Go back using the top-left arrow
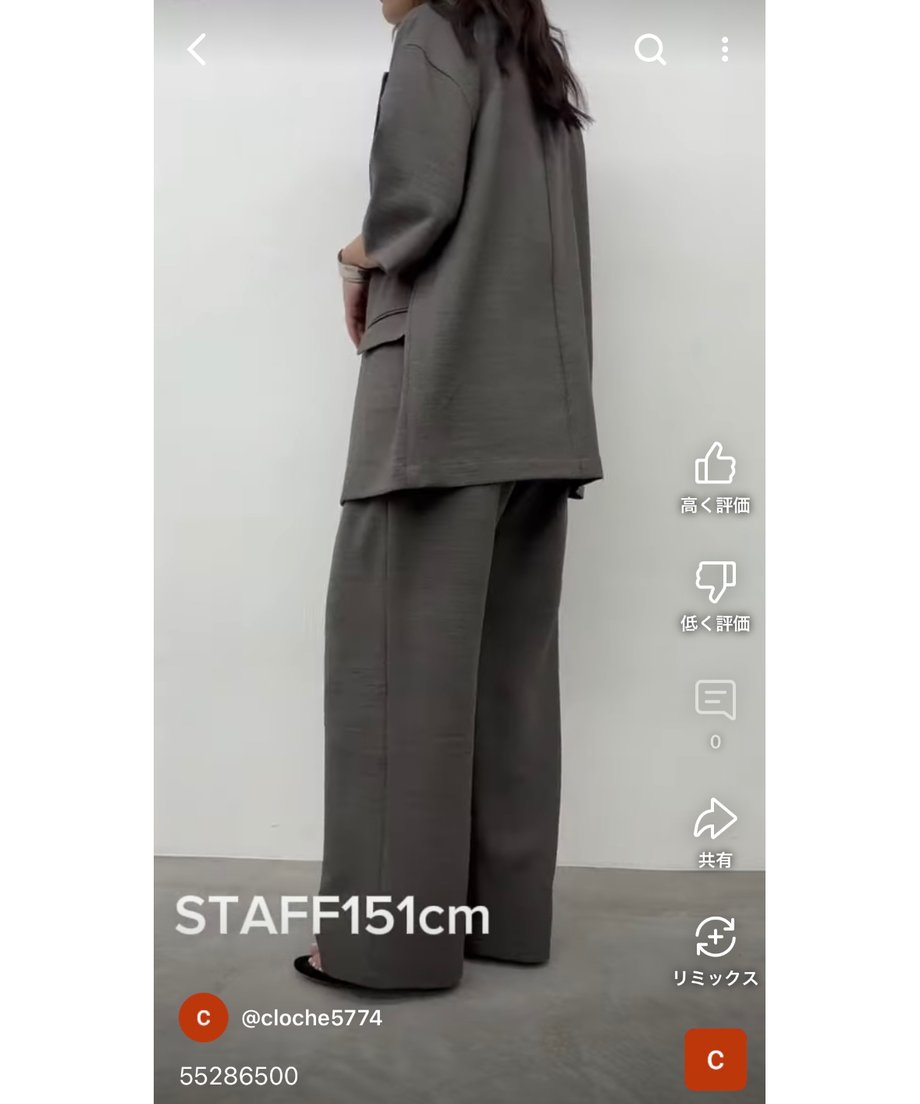Viewport: 920px width, 1104px height. pos(197,50)
